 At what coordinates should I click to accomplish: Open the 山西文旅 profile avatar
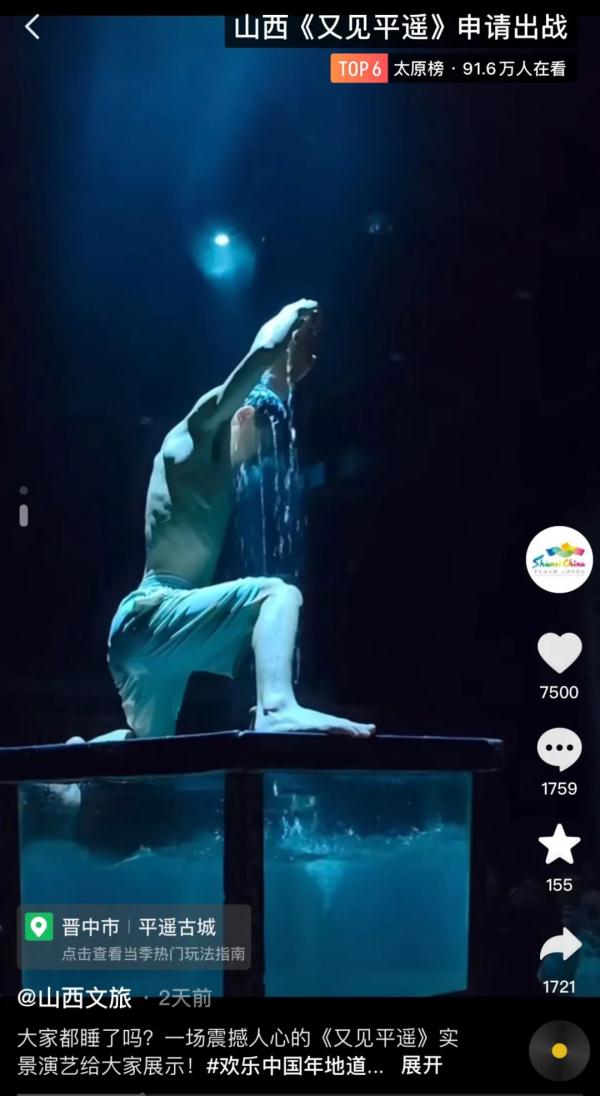coord(559,560)
